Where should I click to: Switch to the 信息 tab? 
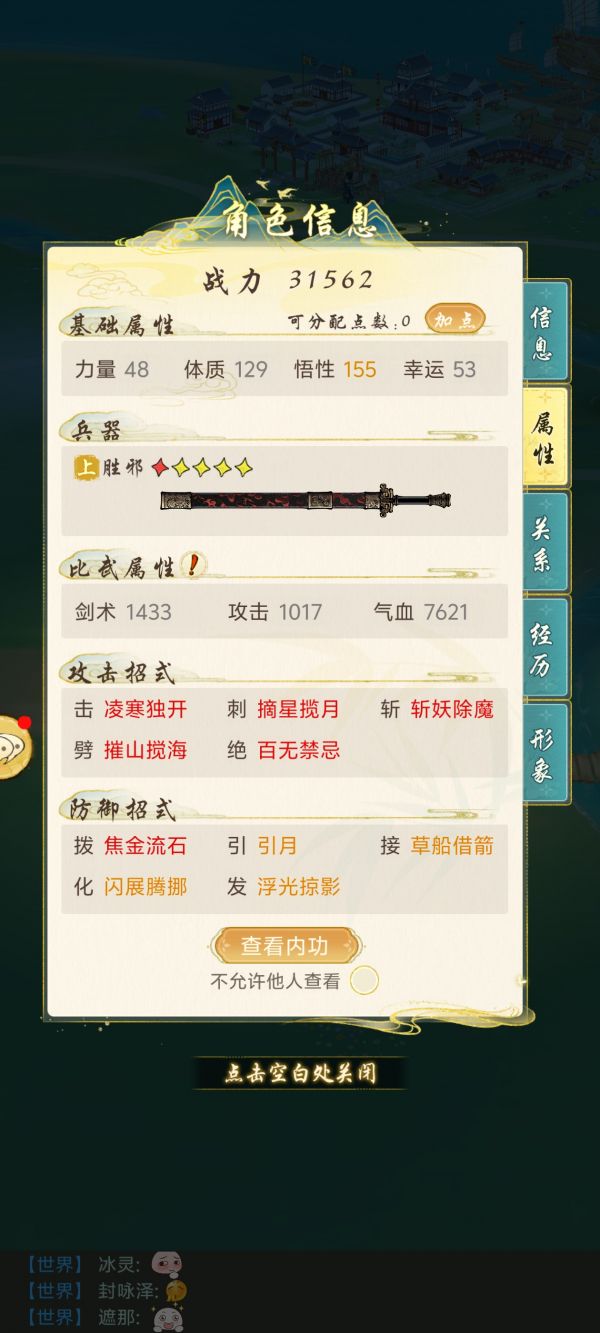(x=546, y=333)
